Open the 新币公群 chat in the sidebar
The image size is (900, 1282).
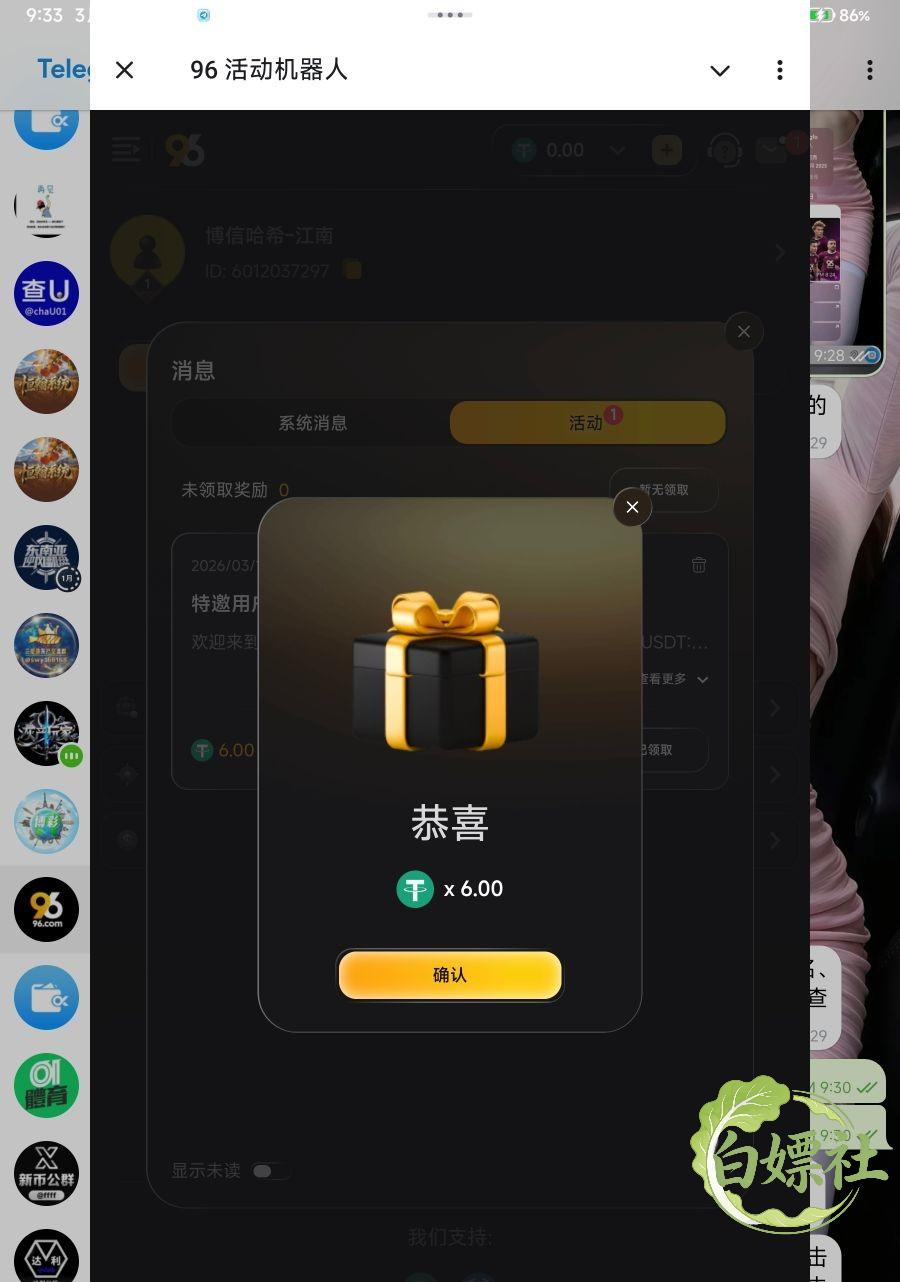click(x=46, y=1173)
